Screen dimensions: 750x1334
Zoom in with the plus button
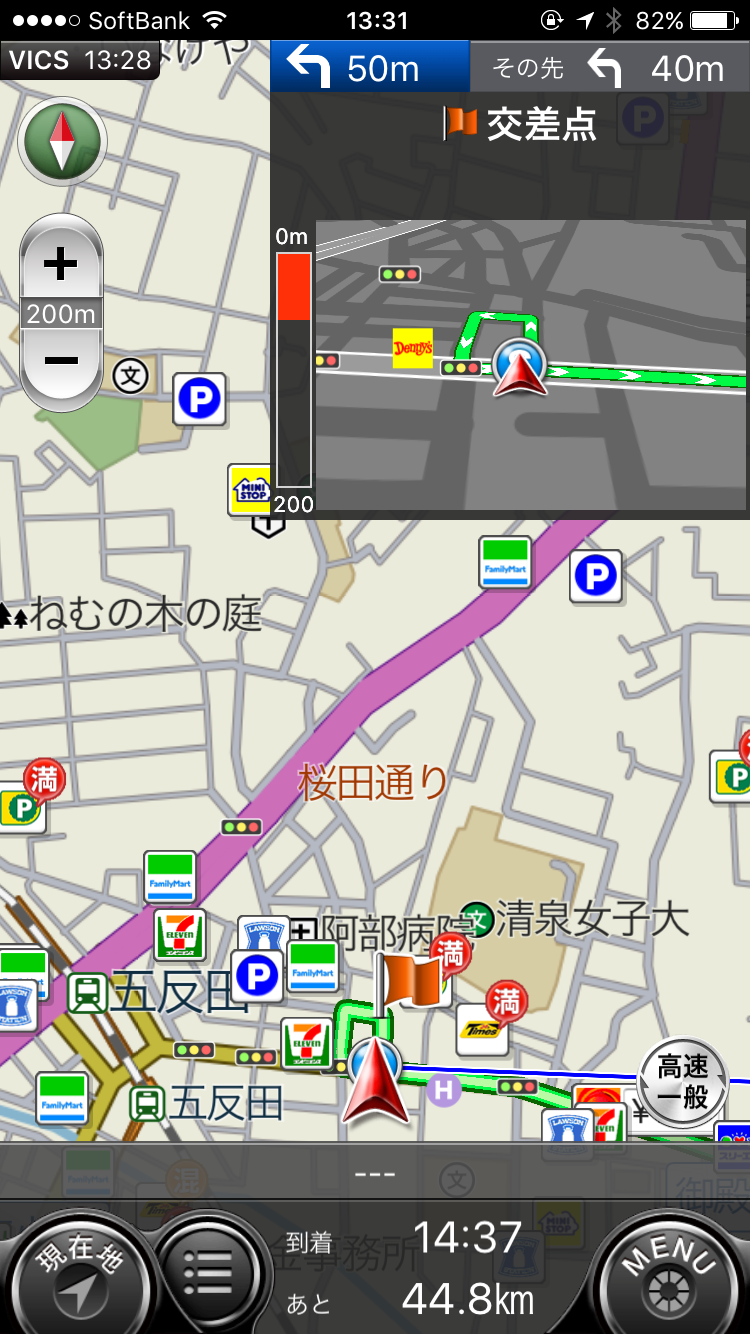[x=61, y=264]
